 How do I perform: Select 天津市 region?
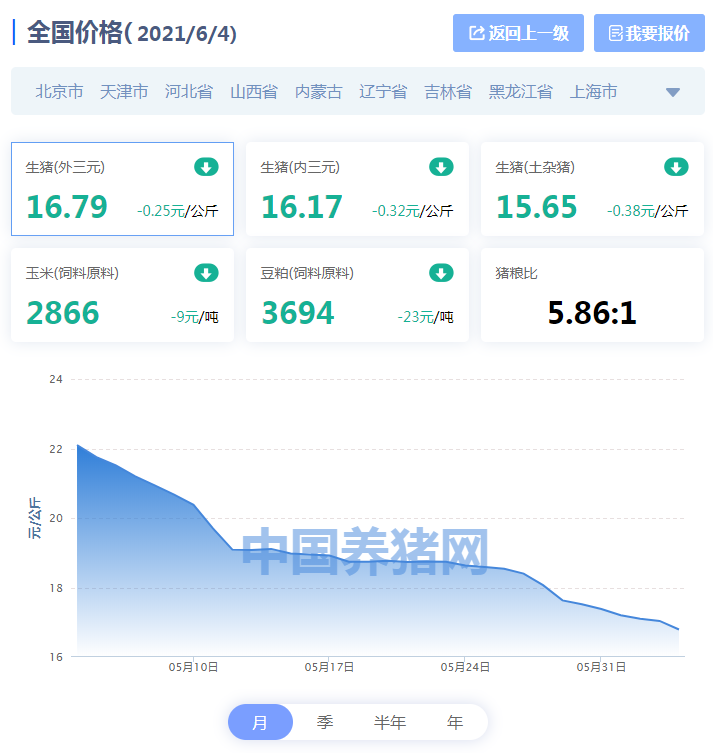(124, 91)
